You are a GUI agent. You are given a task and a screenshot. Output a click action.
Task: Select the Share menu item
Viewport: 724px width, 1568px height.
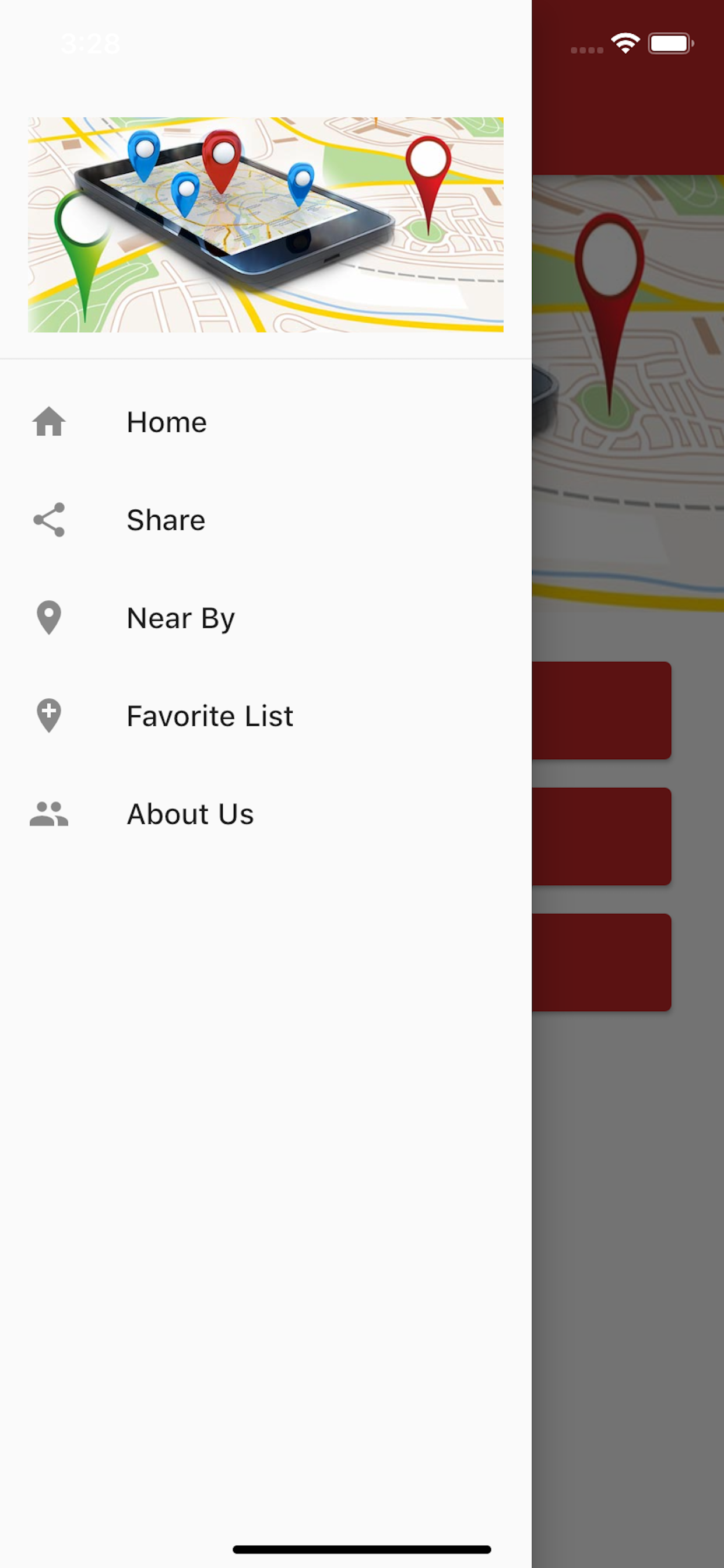(166, 520)
